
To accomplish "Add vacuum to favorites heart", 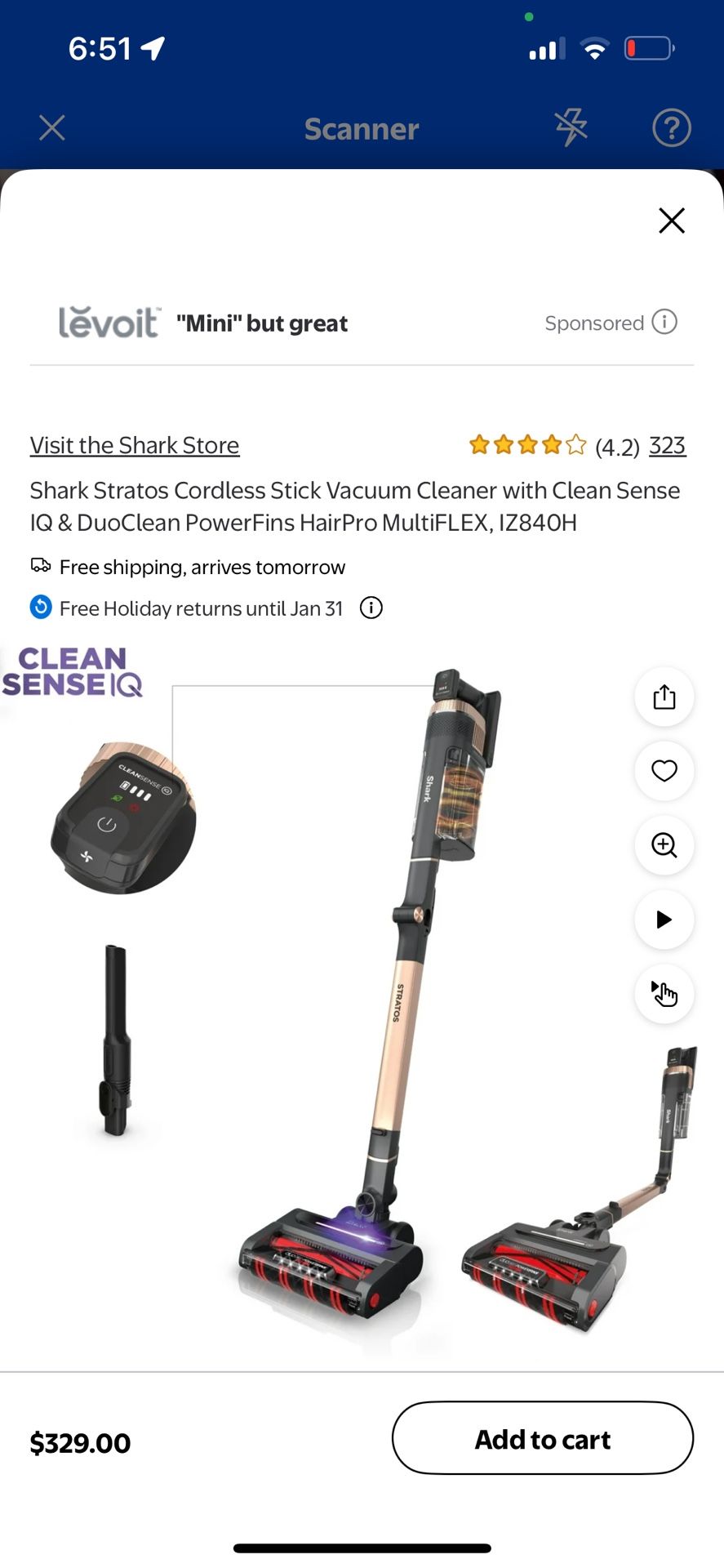I will tap(664, 771).
